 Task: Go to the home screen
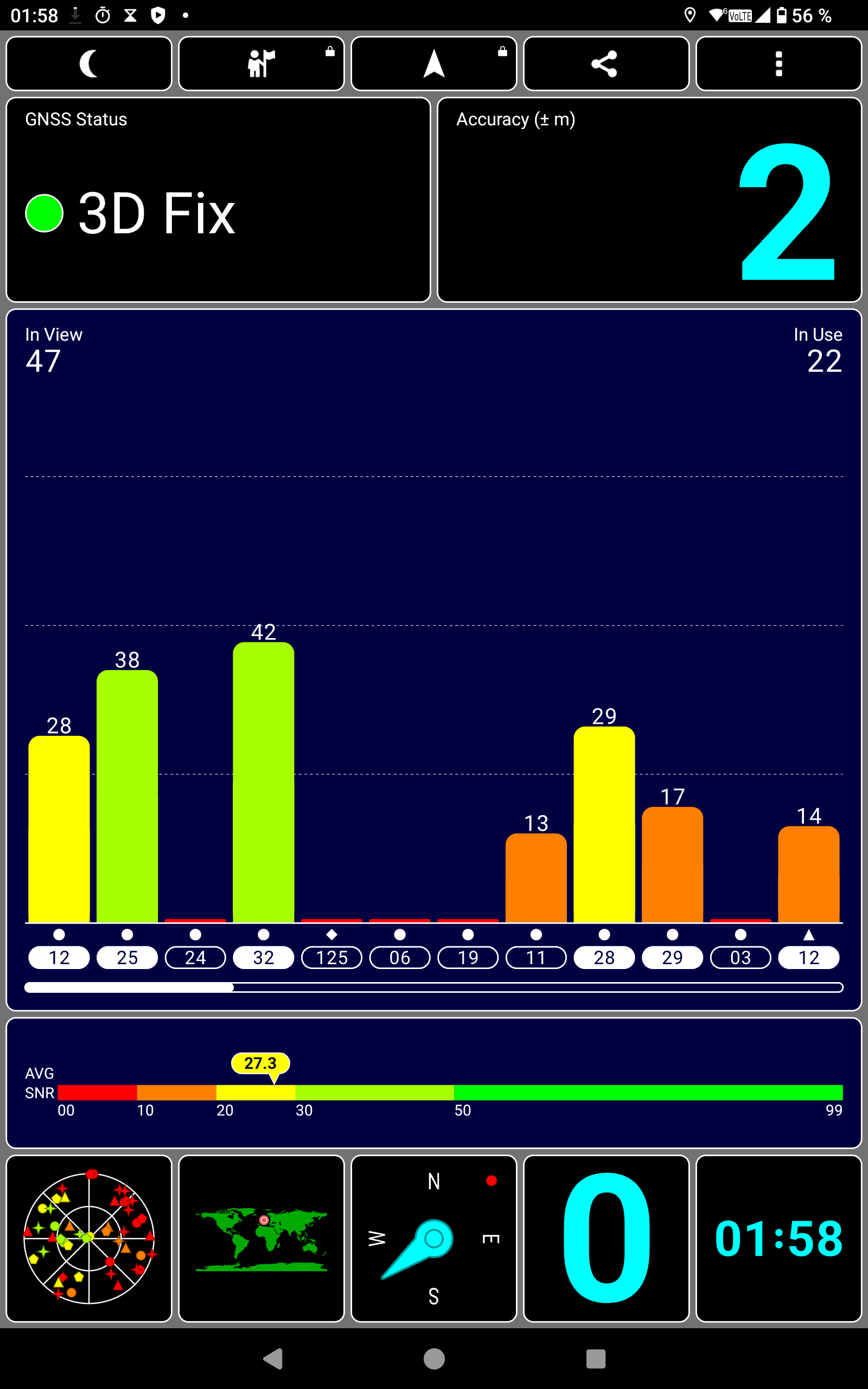point(434,1359)
